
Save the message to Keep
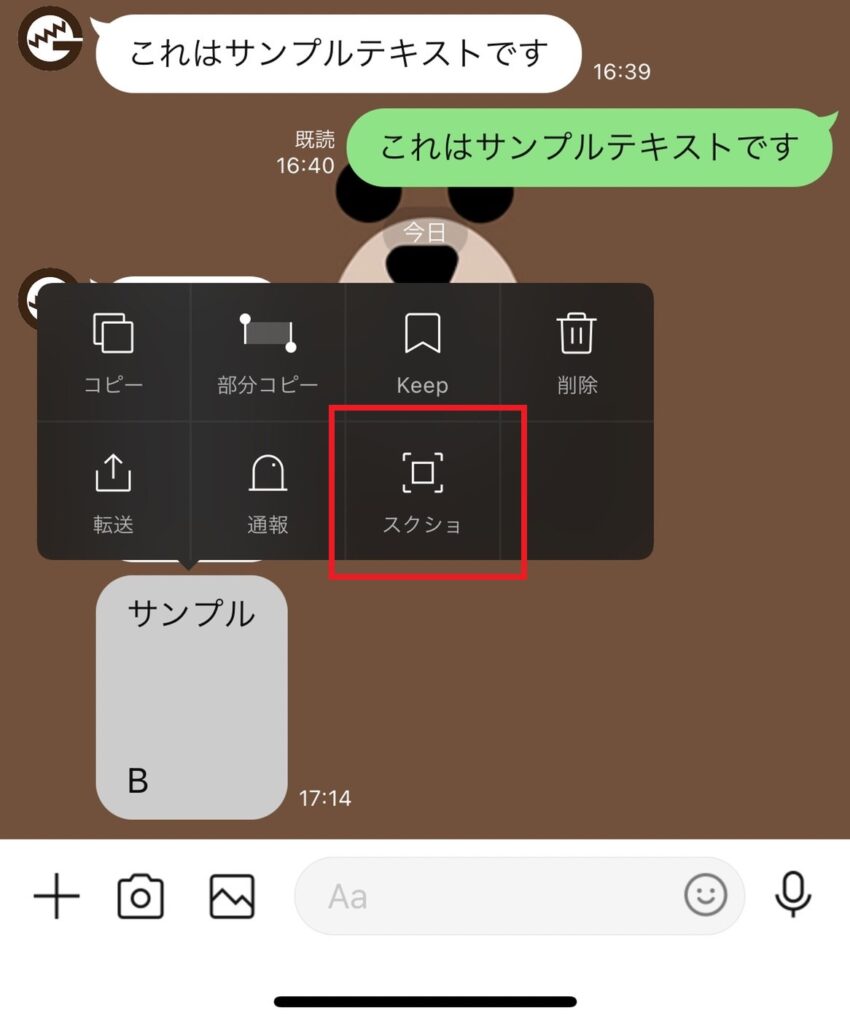422,352
